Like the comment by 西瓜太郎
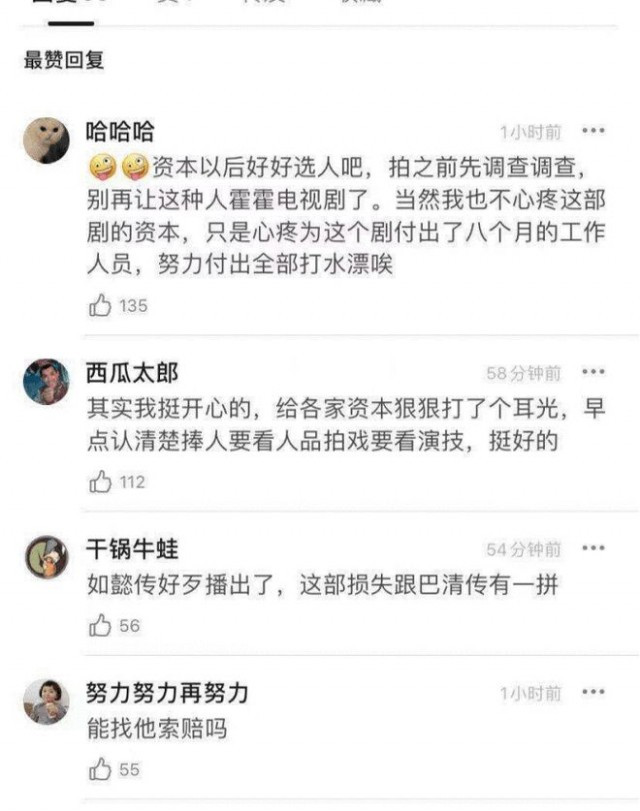The height and width of the screenshot is (811, 640). (x=101, y=482)
